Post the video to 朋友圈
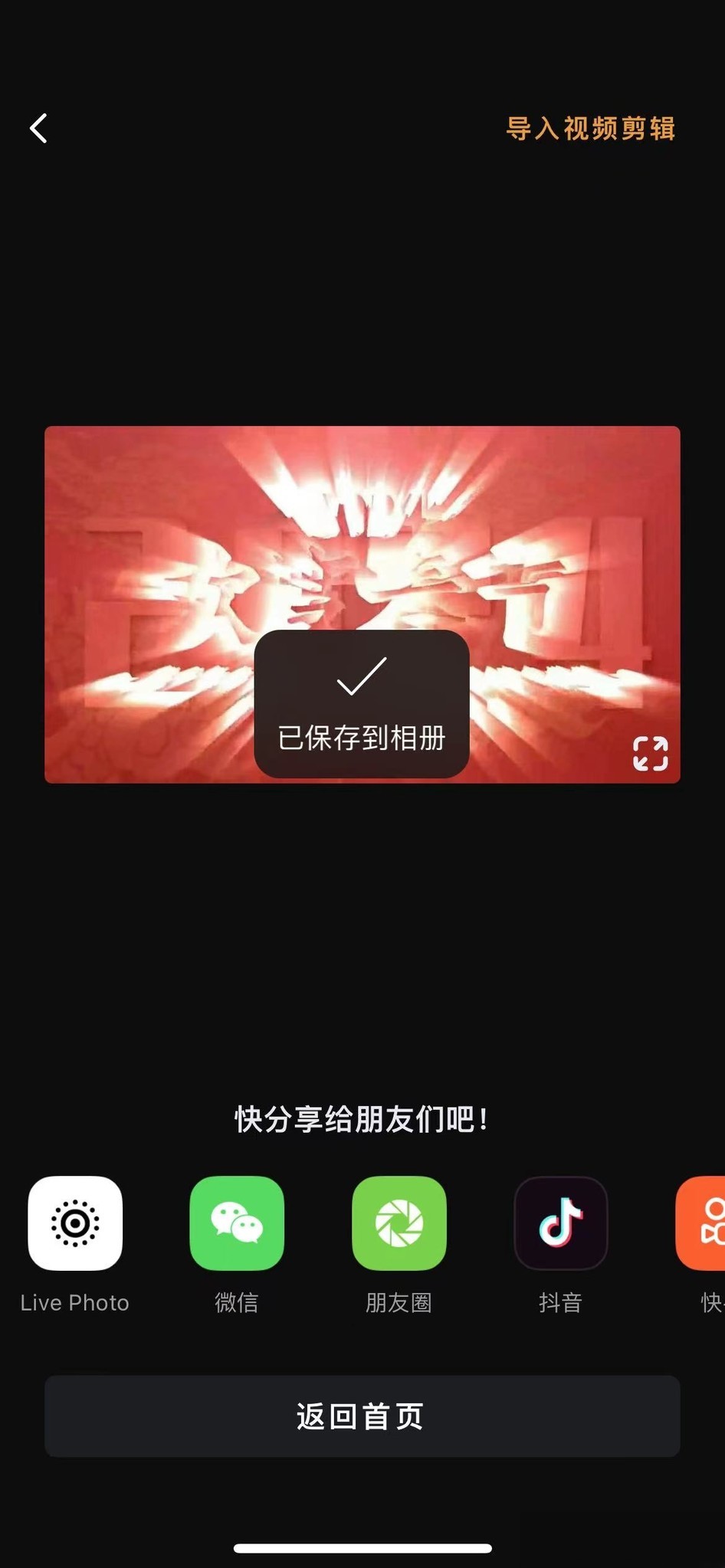Image resolution: width=725 pixels, height=1568 pixels. [x=399, y=1223]
